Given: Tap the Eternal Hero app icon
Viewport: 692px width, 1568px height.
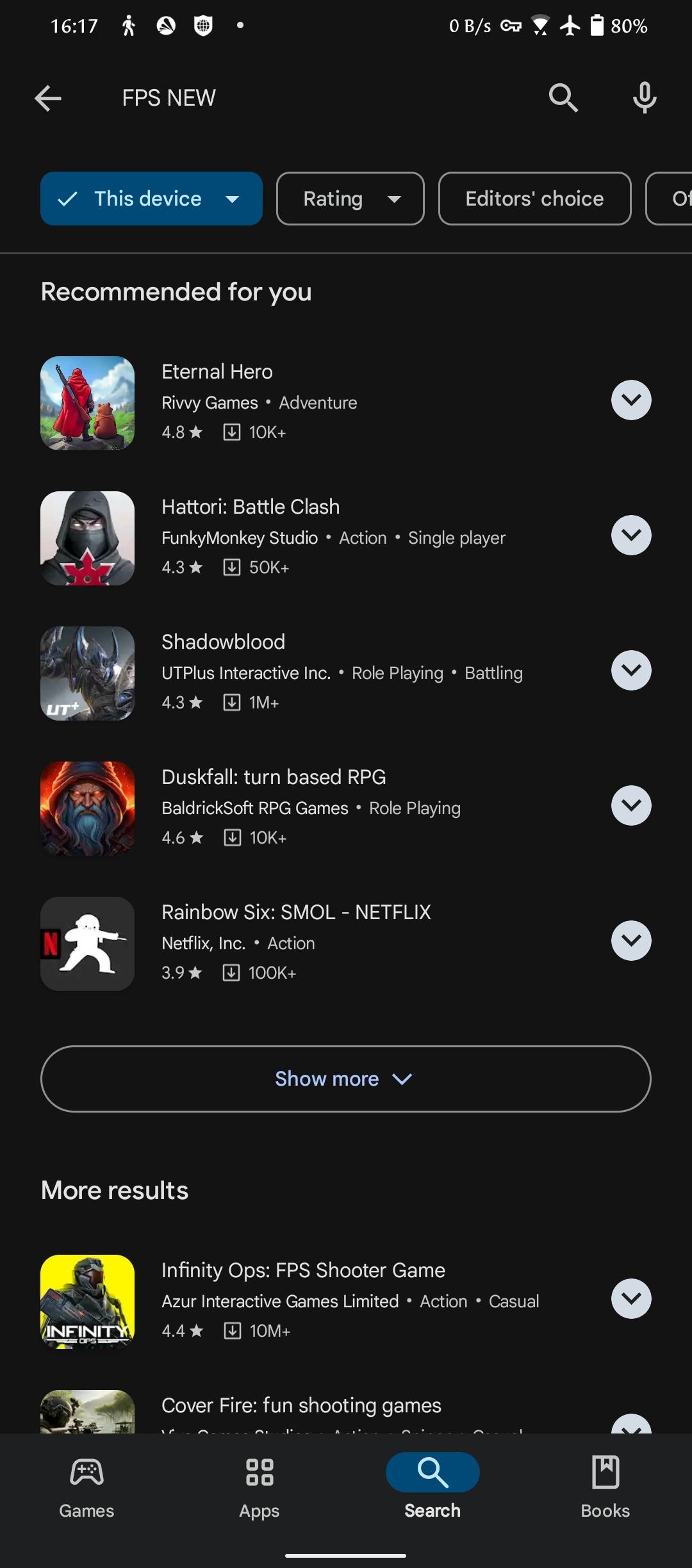Looking at the screenshot, I should tap(87, 402).
